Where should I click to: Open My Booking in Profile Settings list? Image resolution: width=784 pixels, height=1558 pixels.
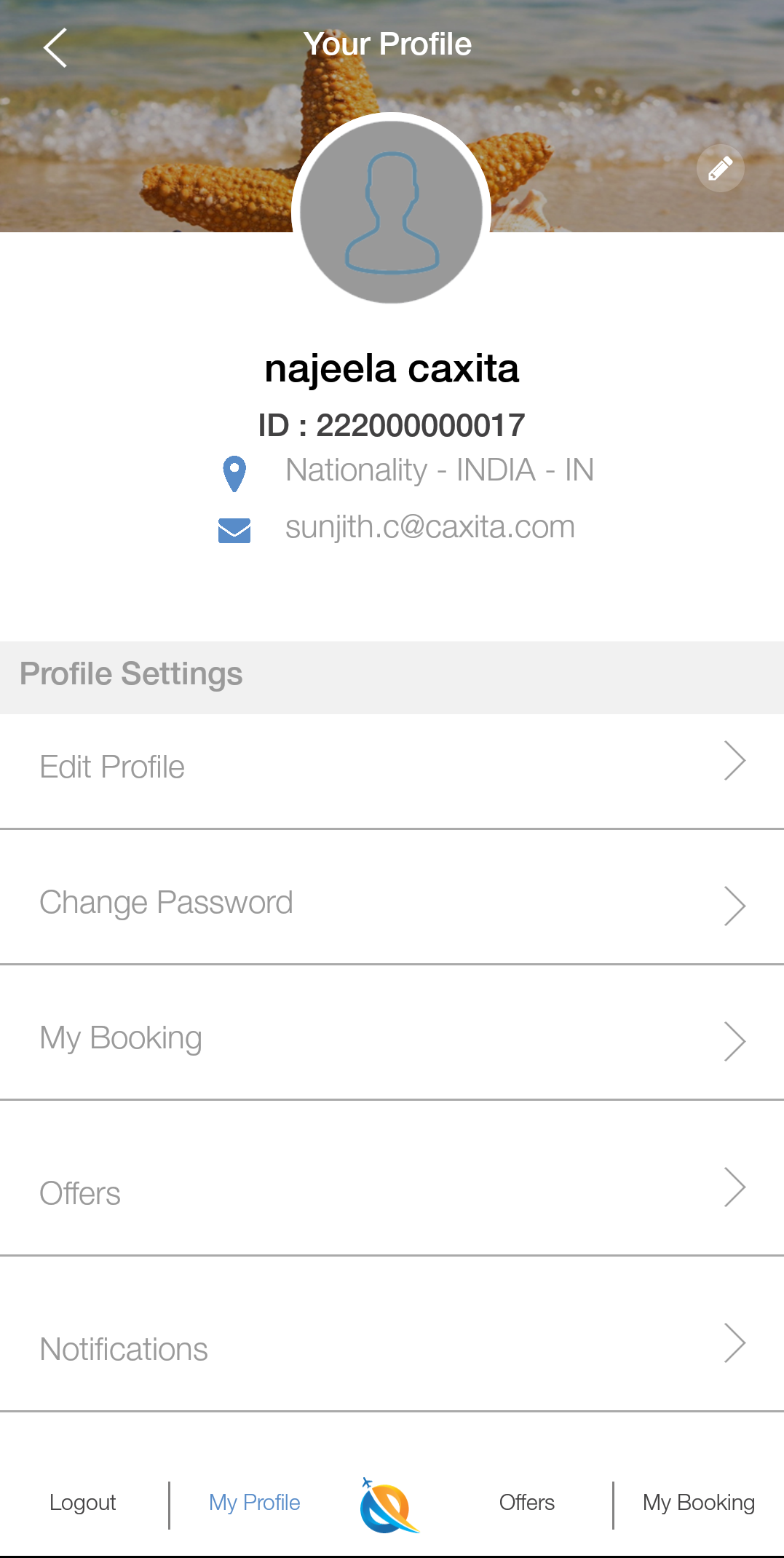392,1038
